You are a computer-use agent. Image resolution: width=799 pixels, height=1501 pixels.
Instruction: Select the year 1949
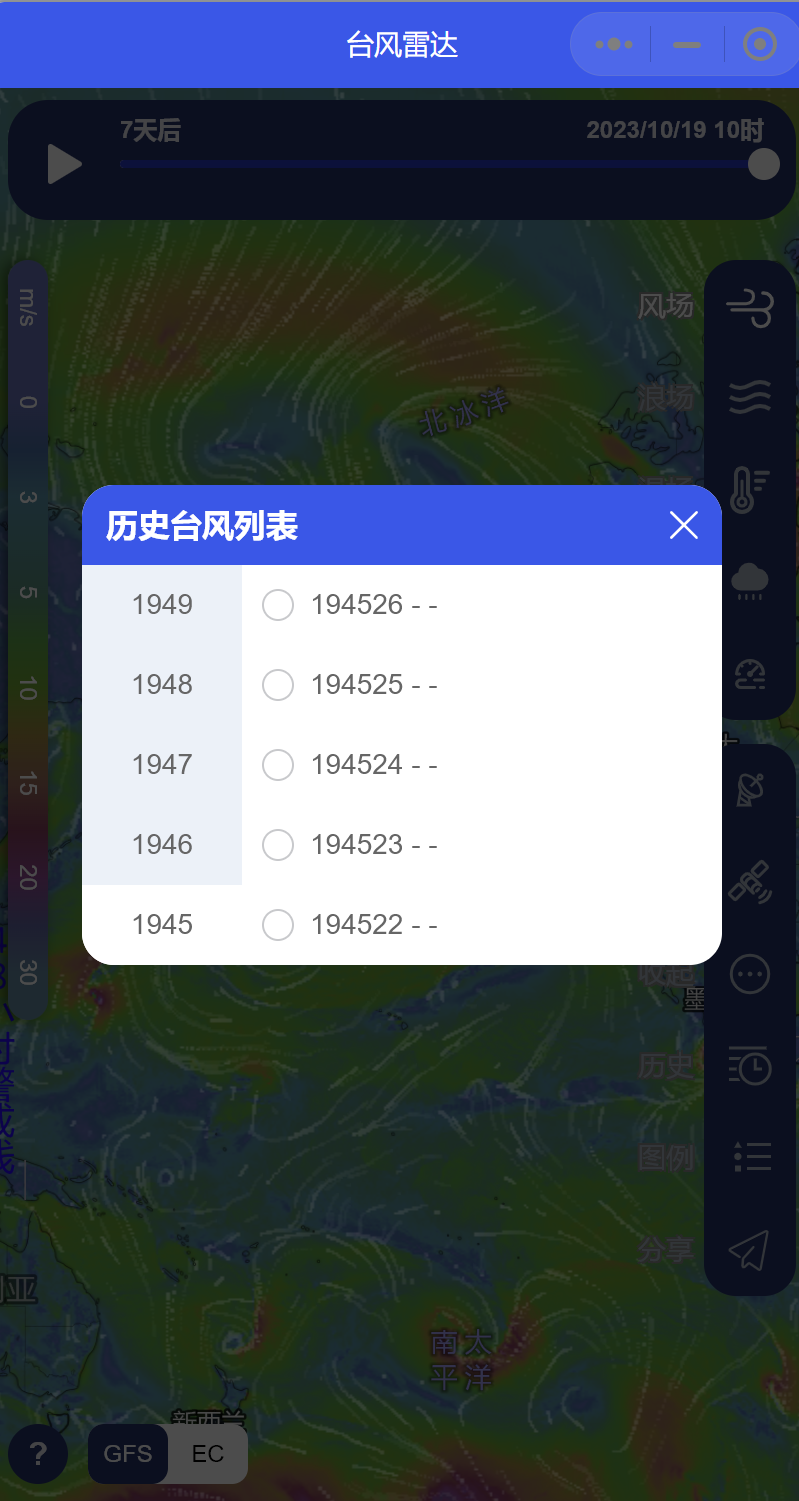pos(162,605)
